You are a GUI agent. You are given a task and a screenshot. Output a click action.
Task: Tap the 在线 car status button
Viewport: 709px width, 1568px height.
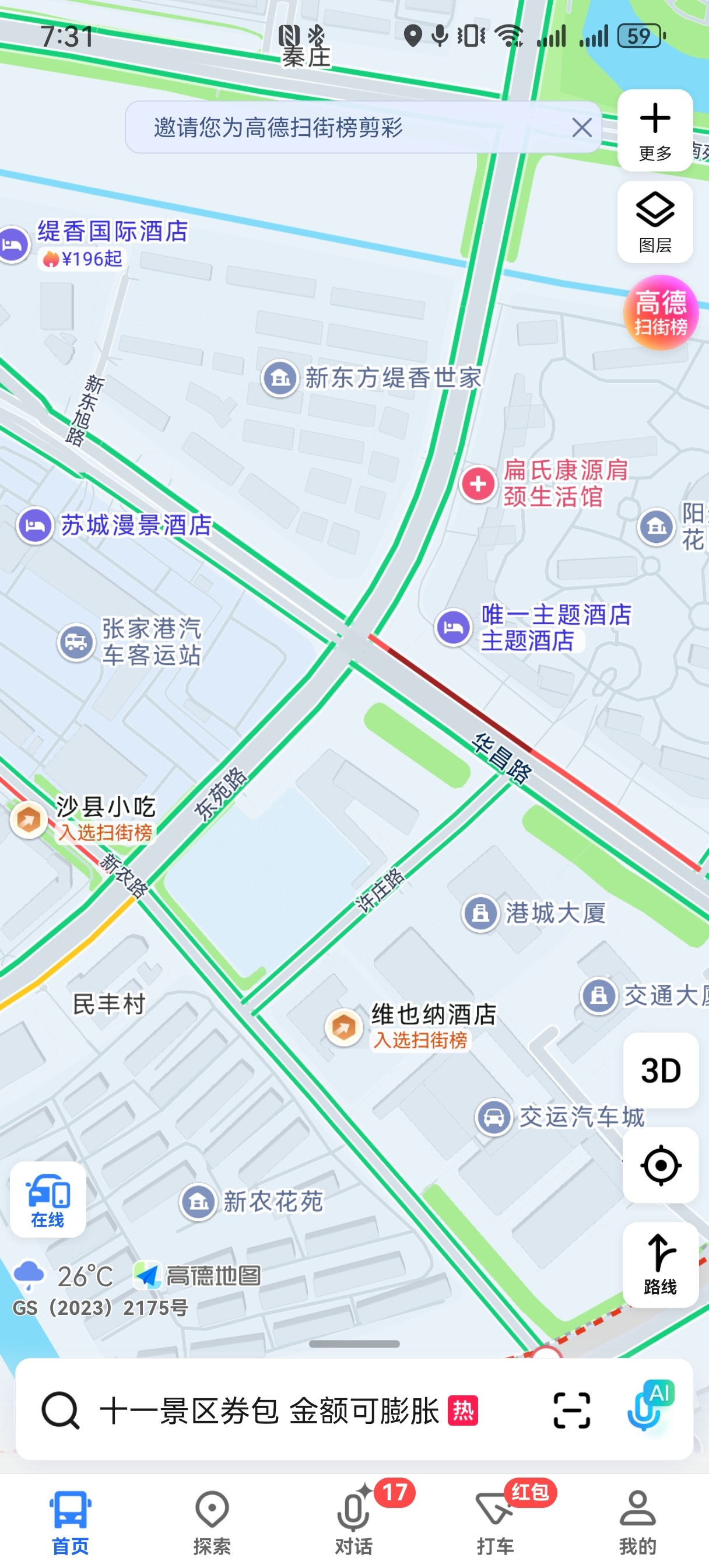pyautogui.click(x=47, y=1200)
